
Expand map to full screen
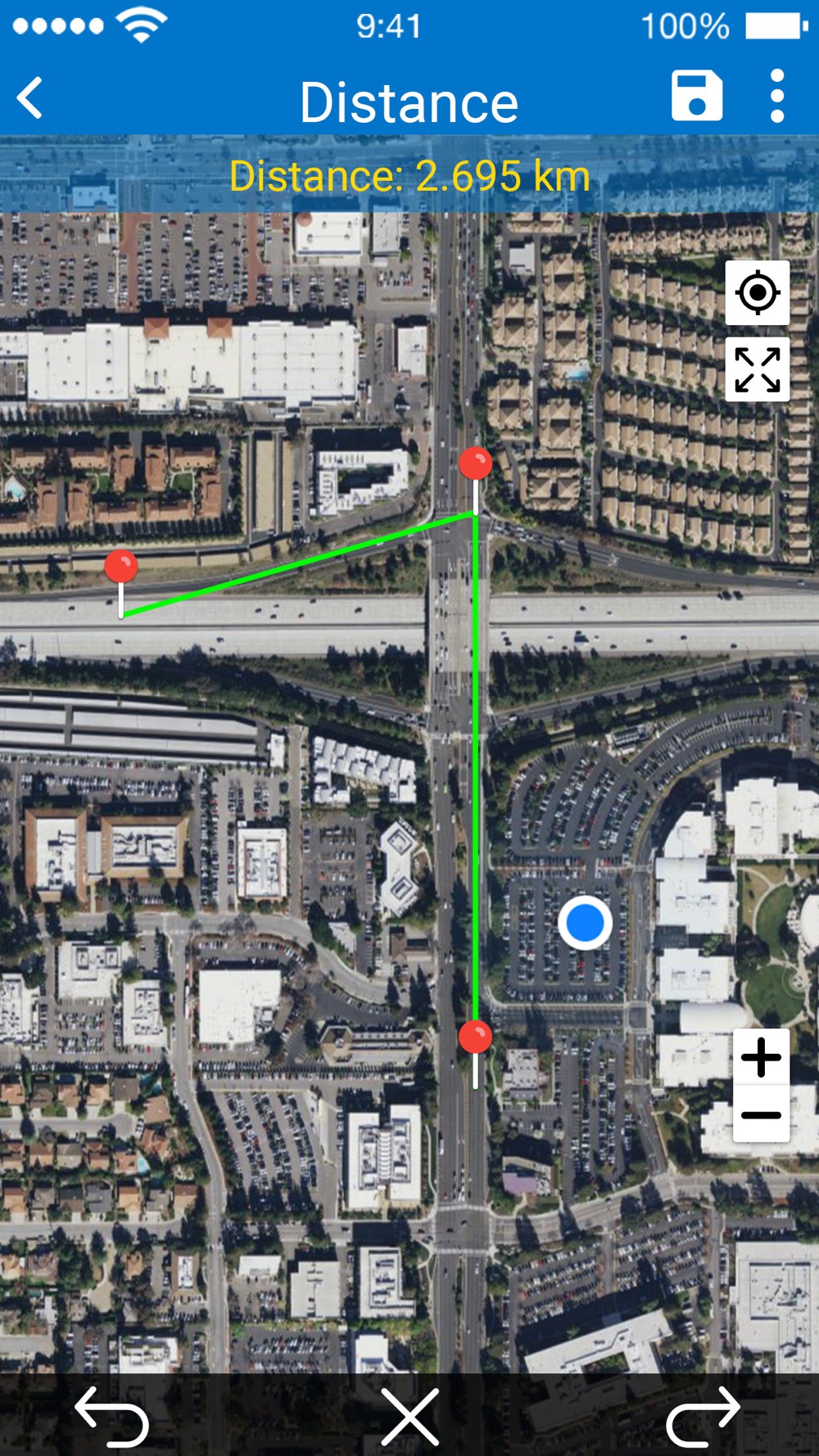tap(758, 369)
